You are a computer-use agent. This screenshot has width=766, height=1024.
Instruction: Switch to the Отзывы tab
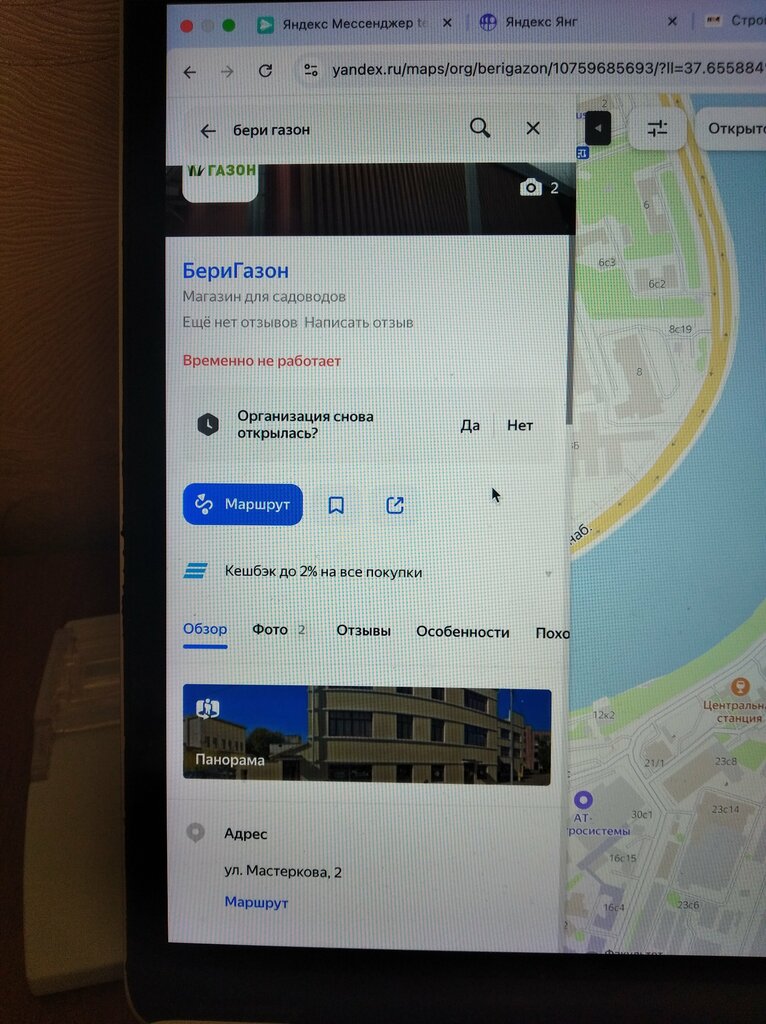pyautogui.click(x=363, y=631)
